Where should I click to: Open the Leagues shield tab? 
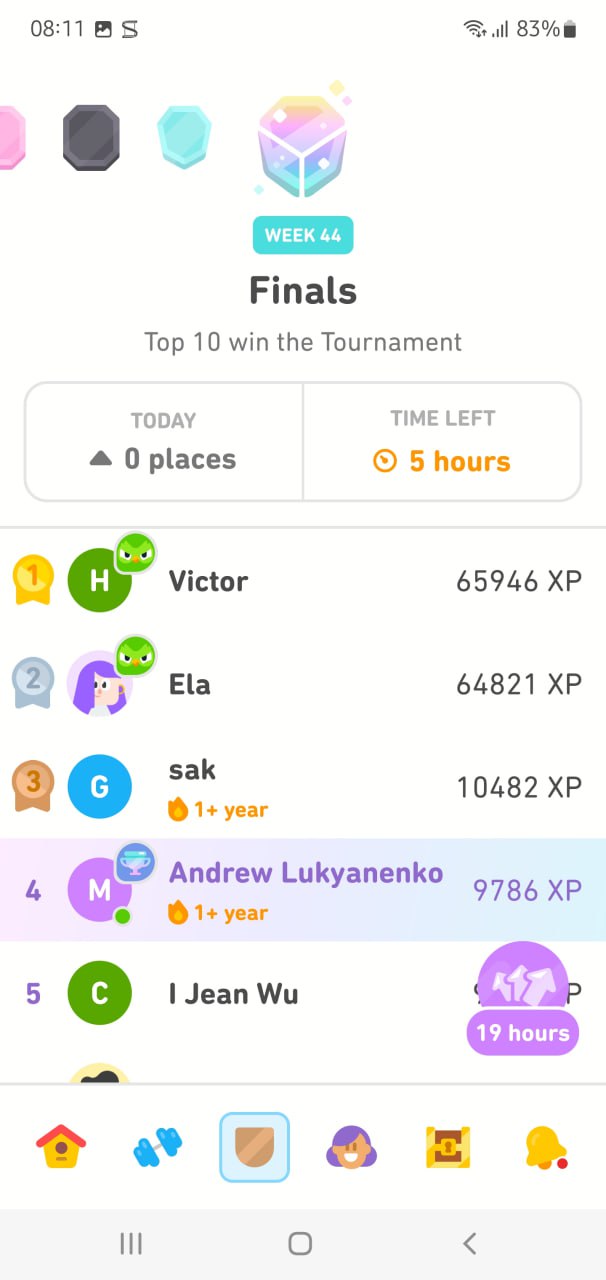point(254,1146)
